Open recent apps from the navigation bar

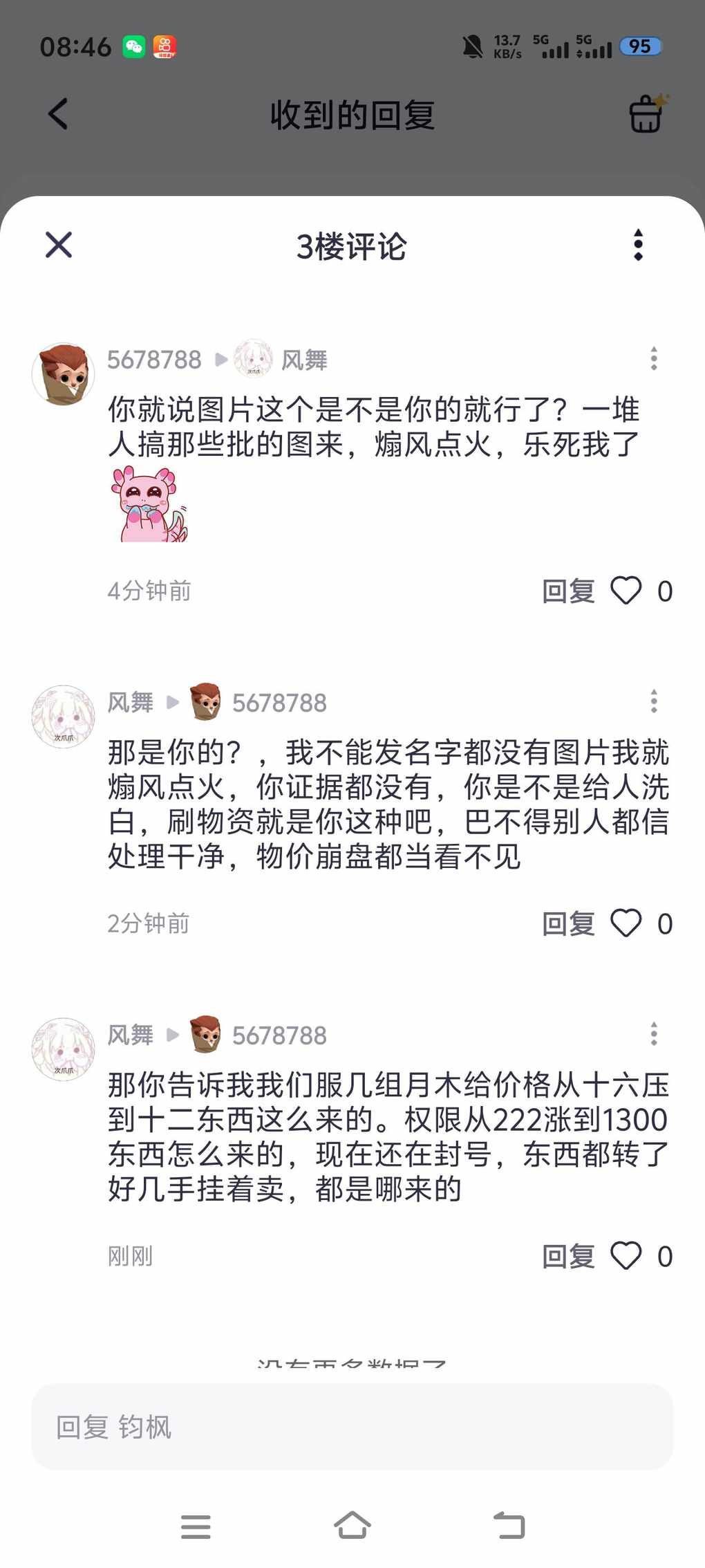tap(196, 1526)
